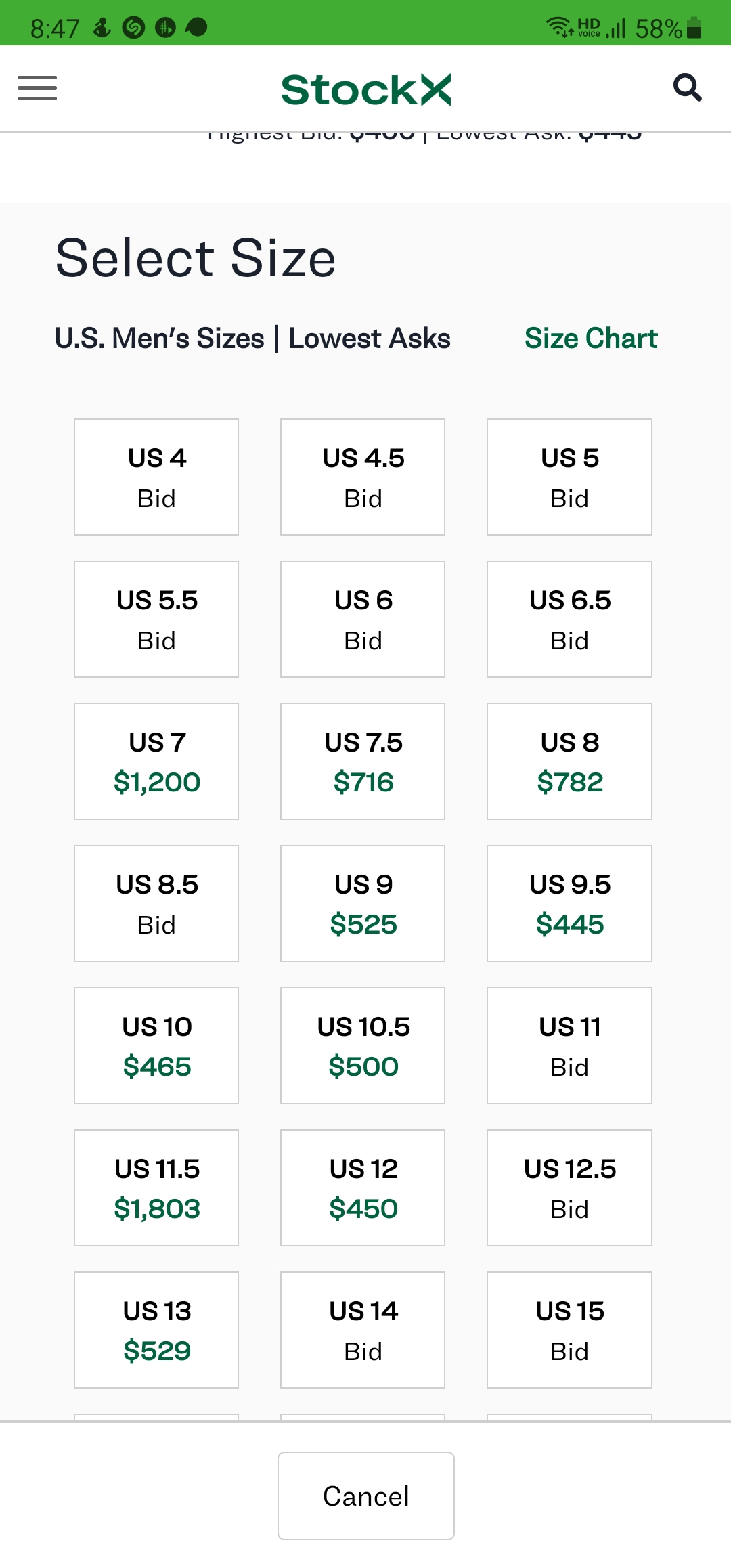Place a bid on US 11
Viewport: 731px width, 1568px height.
click(x=569, y=1046)
